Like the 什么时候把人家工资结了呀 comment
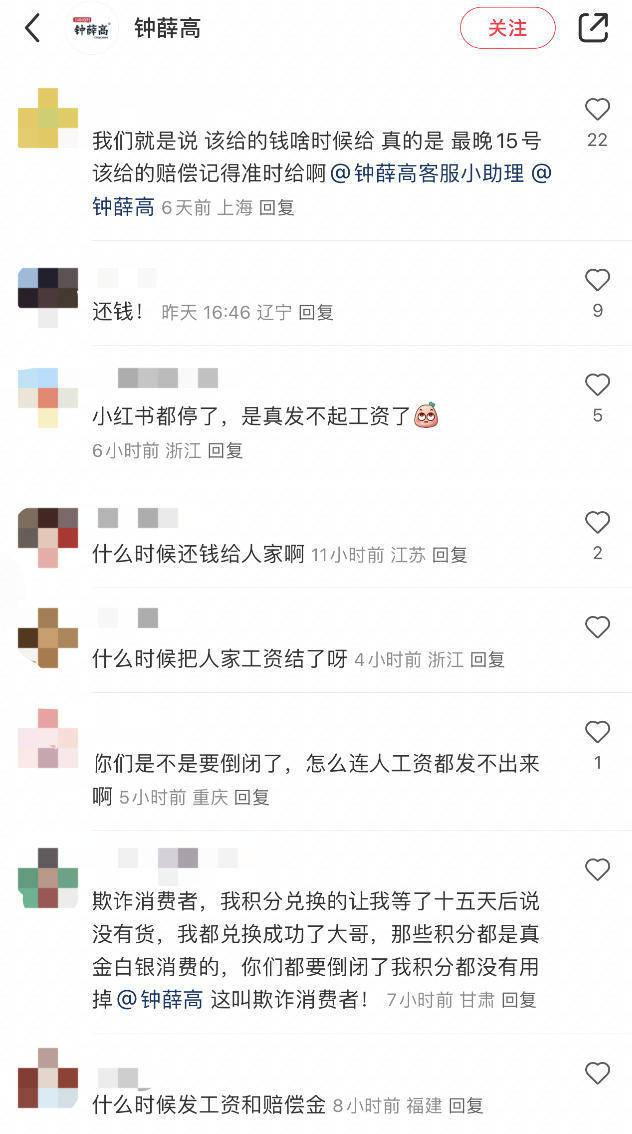 [597, 627]
